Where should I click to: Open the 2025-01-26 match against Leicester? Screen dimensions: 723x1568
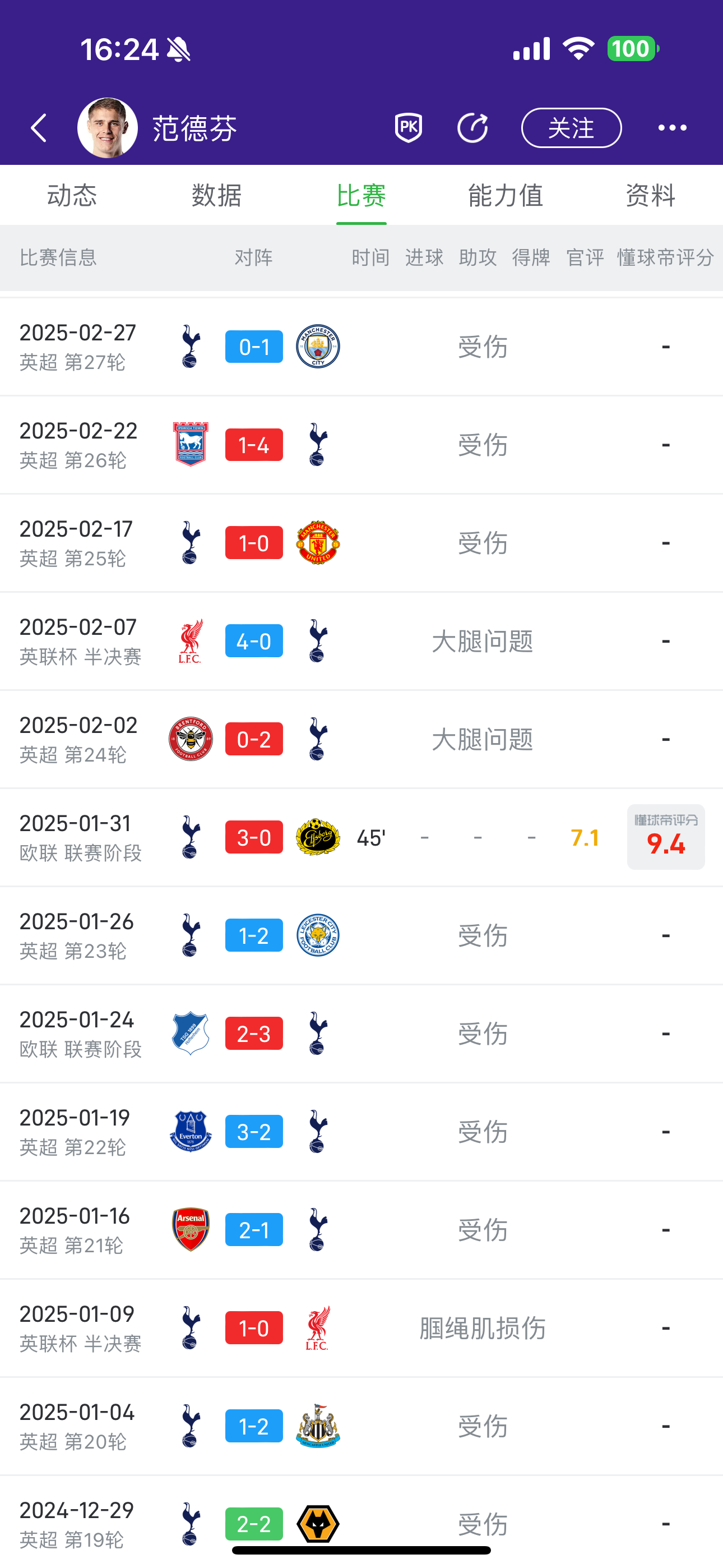pos(254,935)
